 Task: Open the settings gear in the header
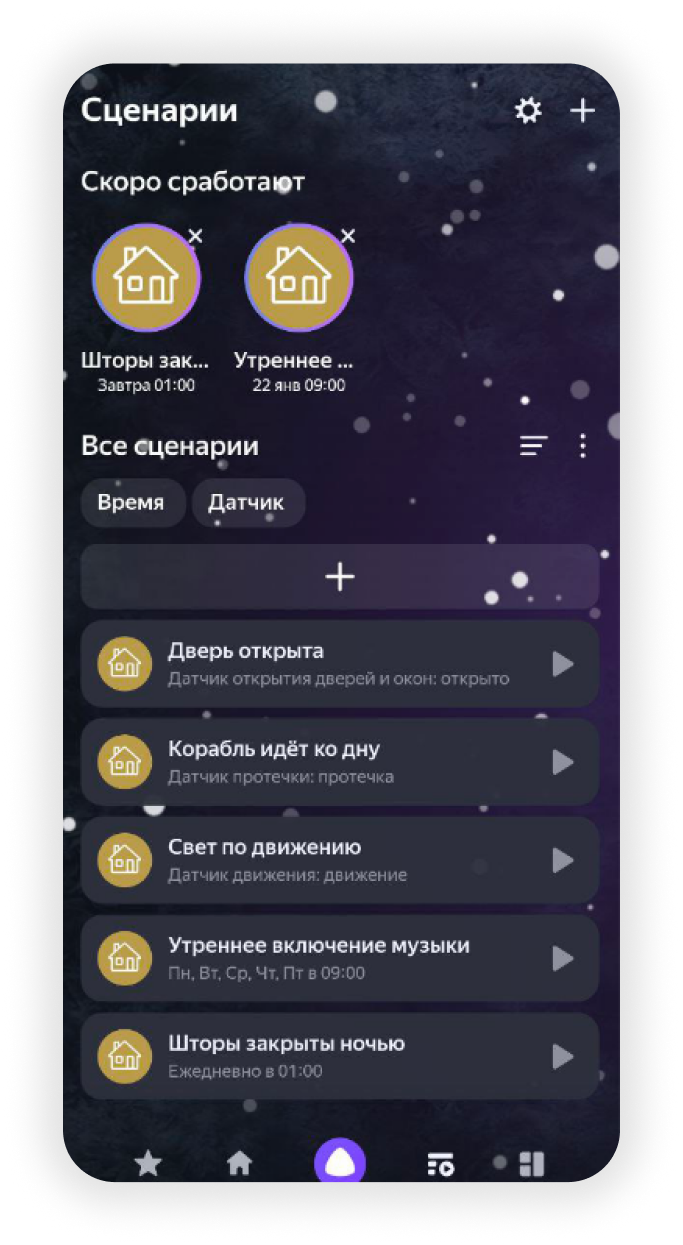(528, 110)
